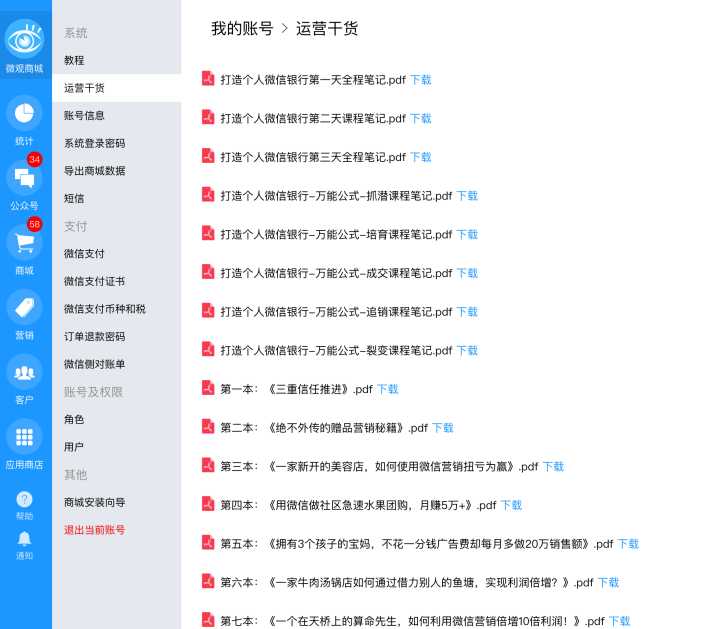
Task: Select 教程 in the side menu
Action: (x=74, y=61)
